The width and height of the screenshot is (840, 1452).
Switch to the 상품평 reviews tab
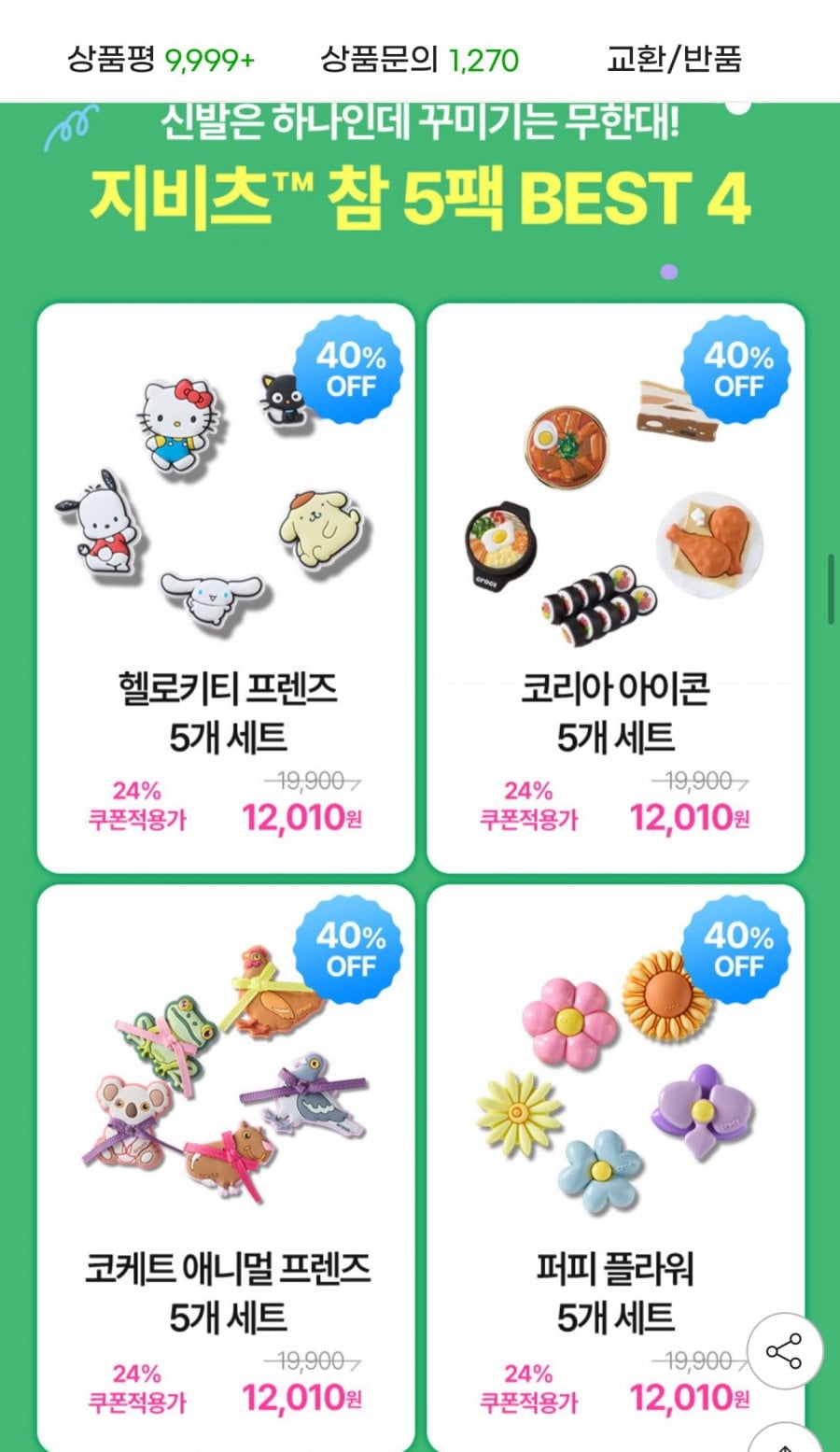point(161,60)
